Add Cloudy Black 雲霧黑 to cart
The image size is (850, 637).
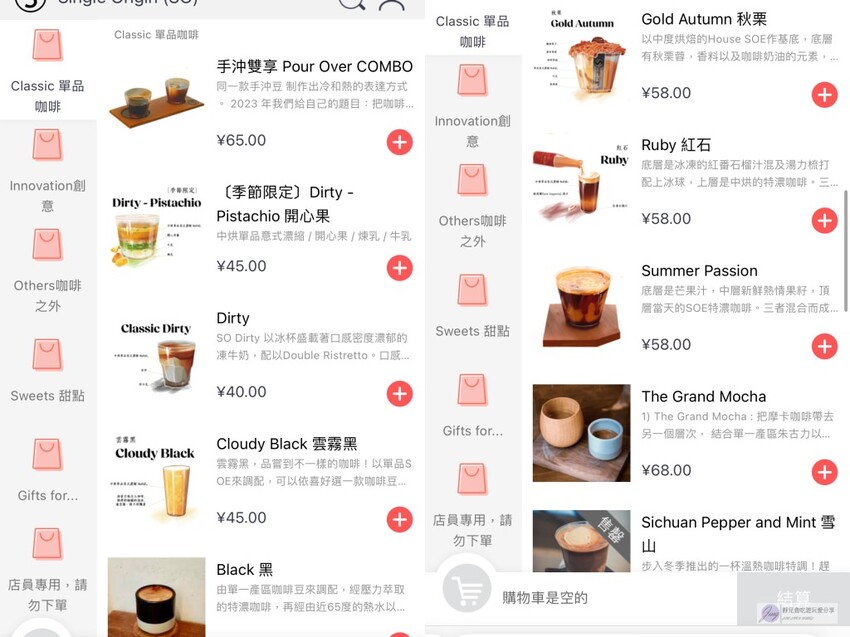[399, 519]
